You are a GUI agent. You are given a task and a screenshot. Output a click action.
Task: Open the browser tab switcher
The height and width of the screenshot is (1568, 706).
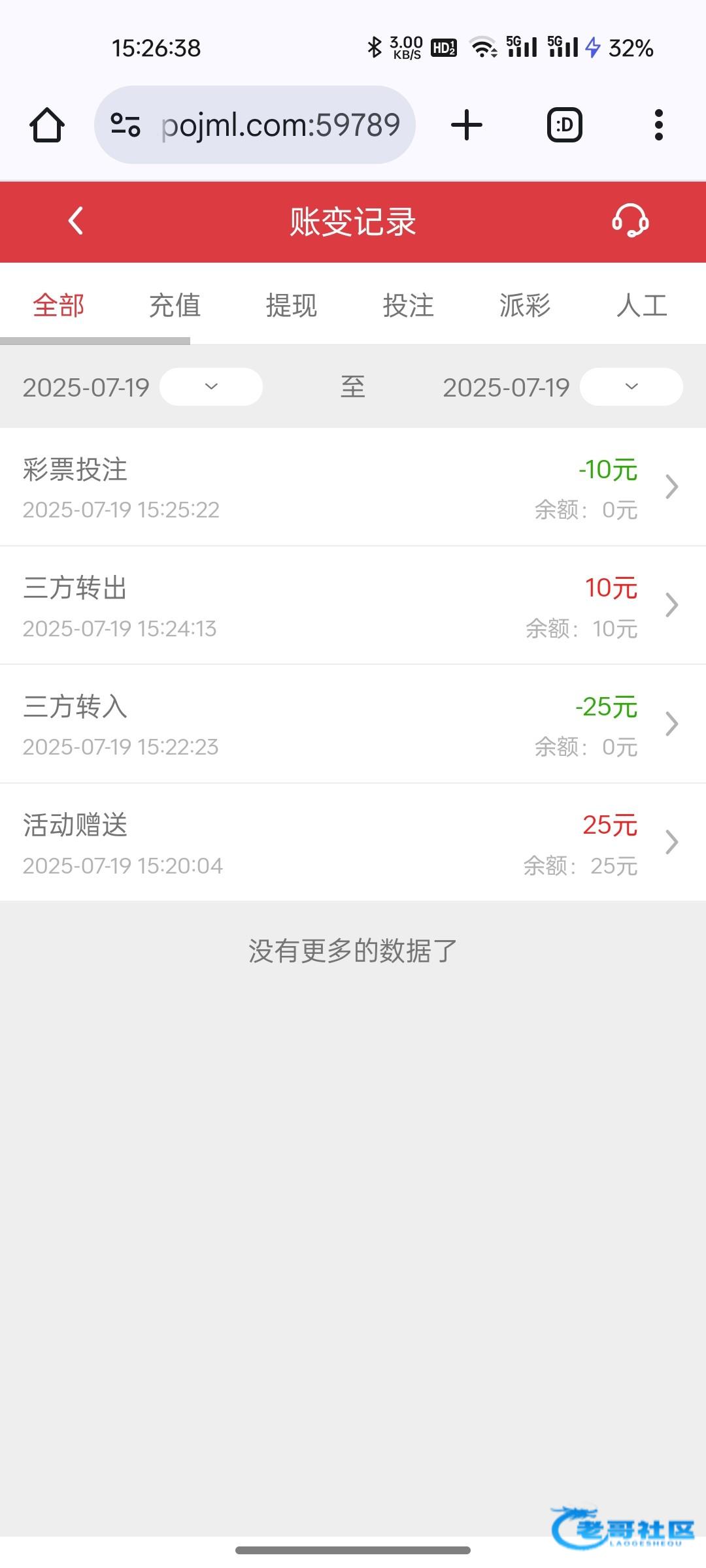click(564, 125)
